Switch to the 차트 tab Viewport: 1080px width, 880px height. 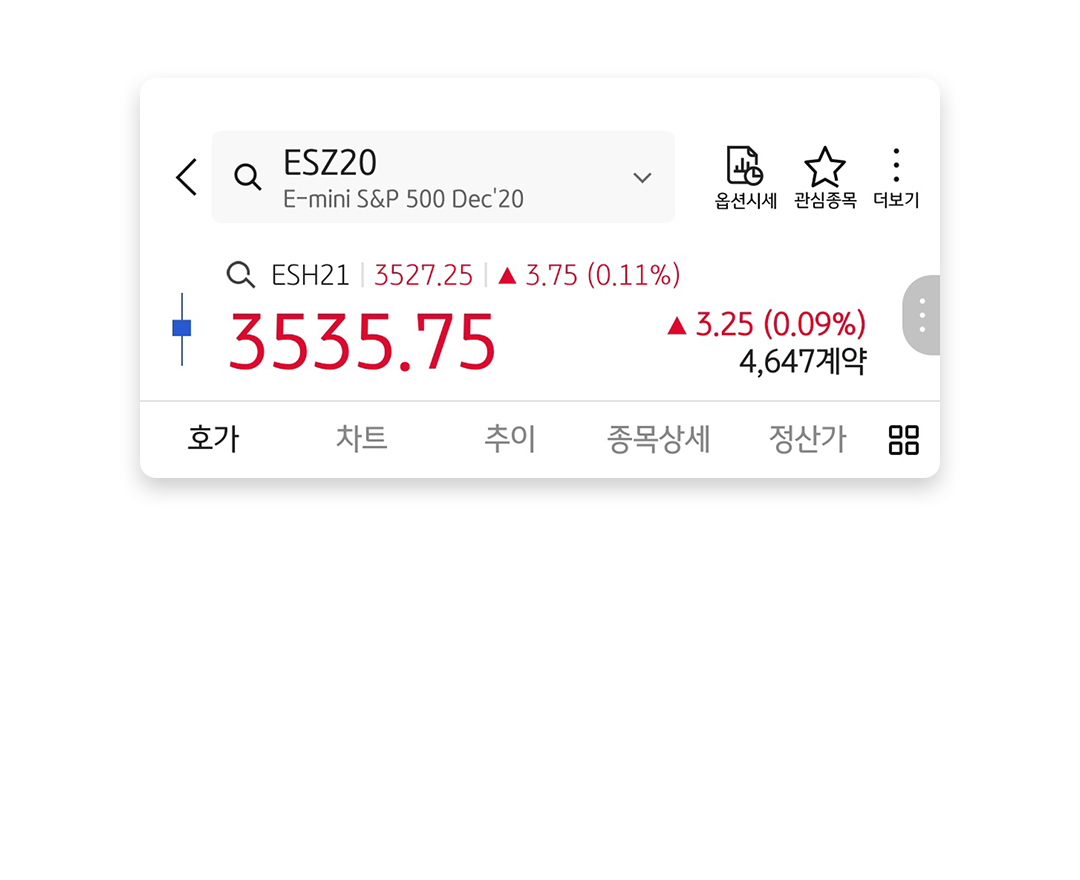point(361,439)
